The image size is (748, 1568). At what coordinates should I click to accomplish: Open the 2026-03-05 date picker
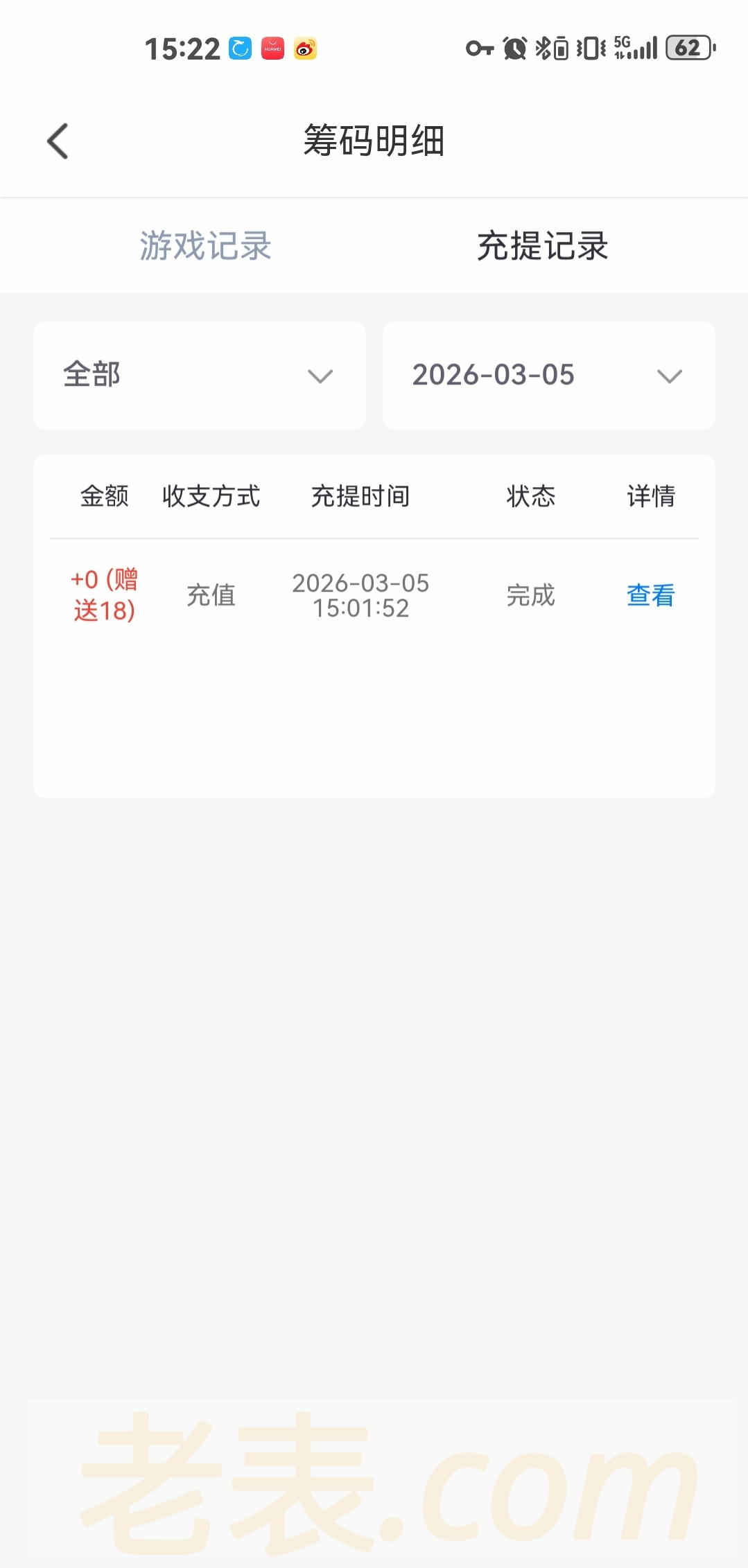pyautogui.click(x=548, y=376)
